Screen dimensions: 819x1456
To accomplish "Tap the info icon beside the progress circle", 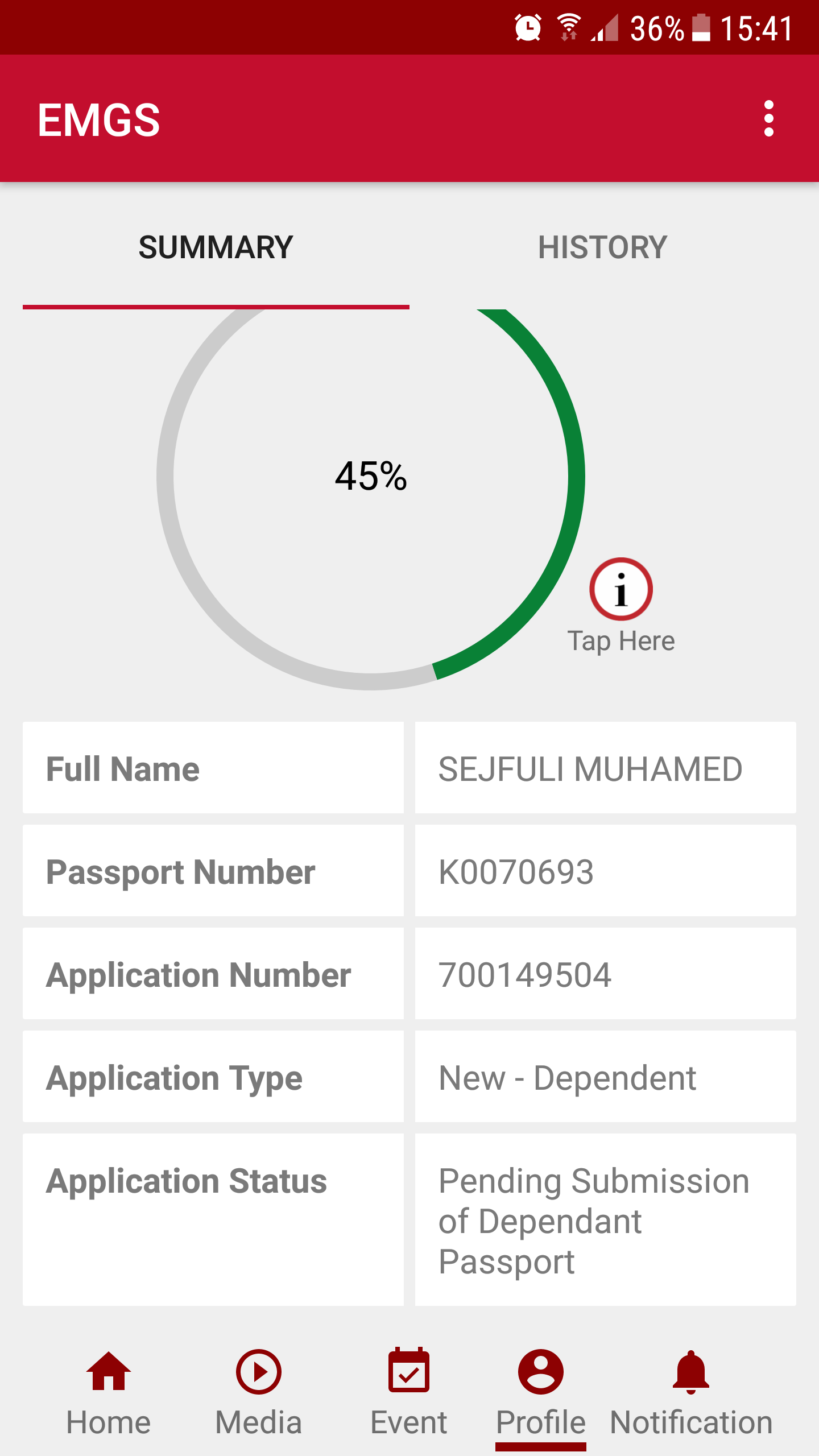I will (x=621, y=589).
